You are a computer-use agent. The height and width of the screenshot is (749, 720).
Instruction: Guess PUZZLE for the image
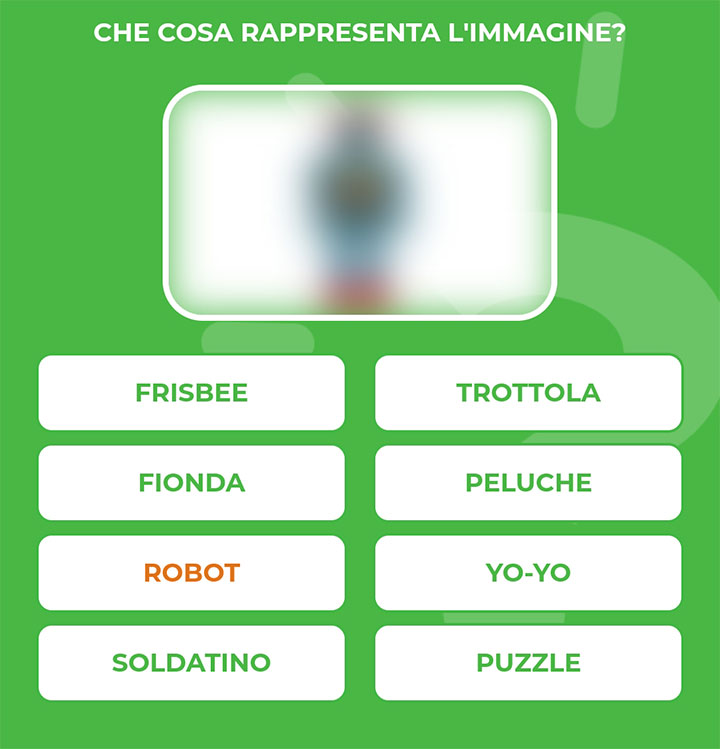click(528, 663)
